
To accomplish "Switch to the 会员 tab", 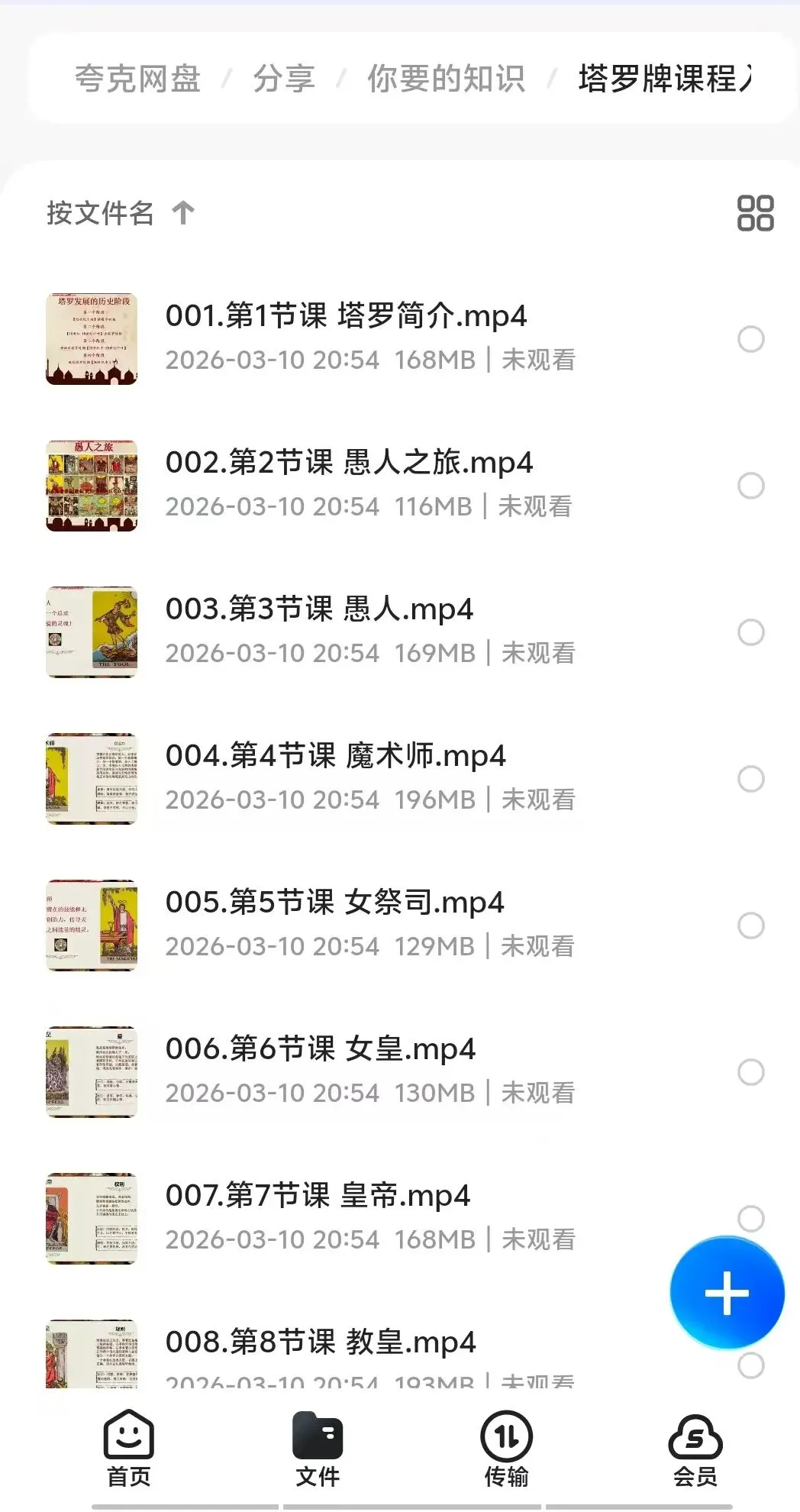I will (695, 1449).
